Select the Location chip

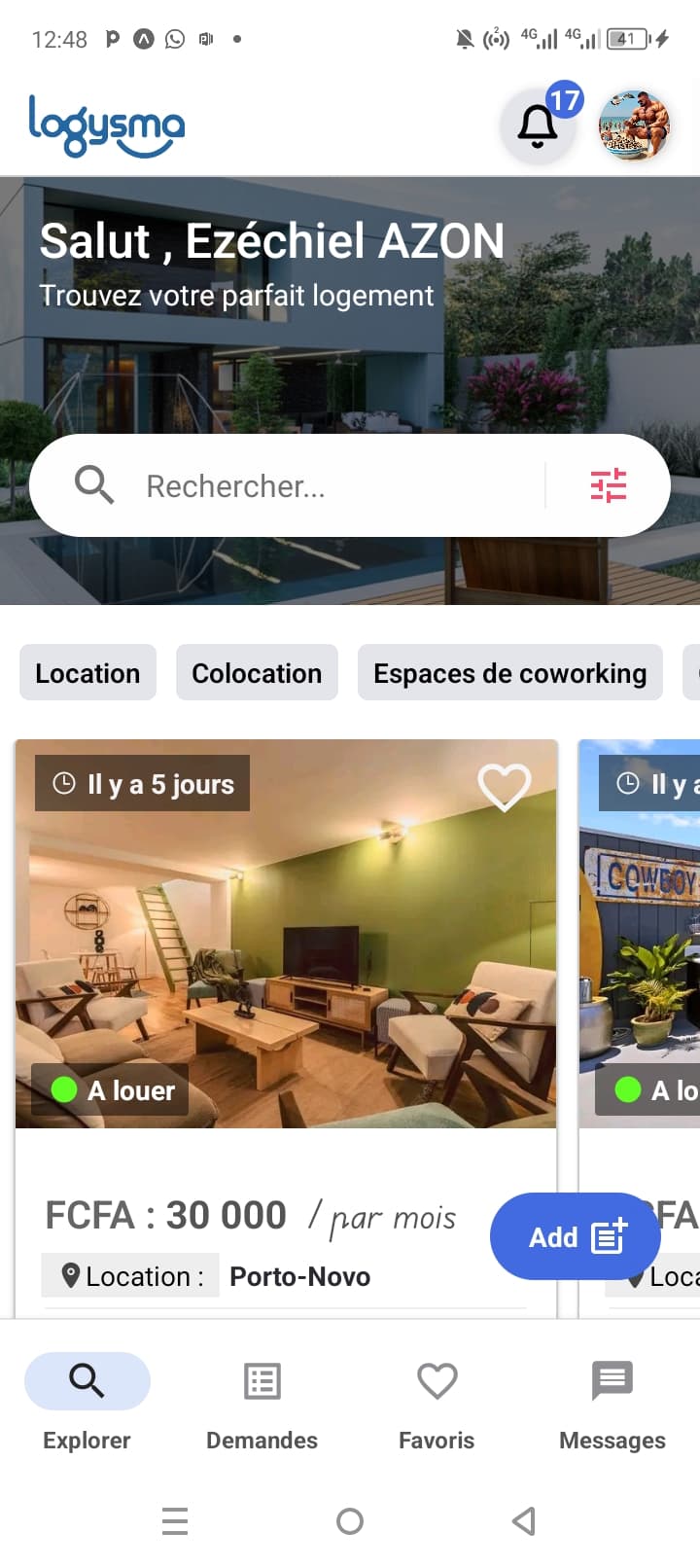(x=87, y=673)
